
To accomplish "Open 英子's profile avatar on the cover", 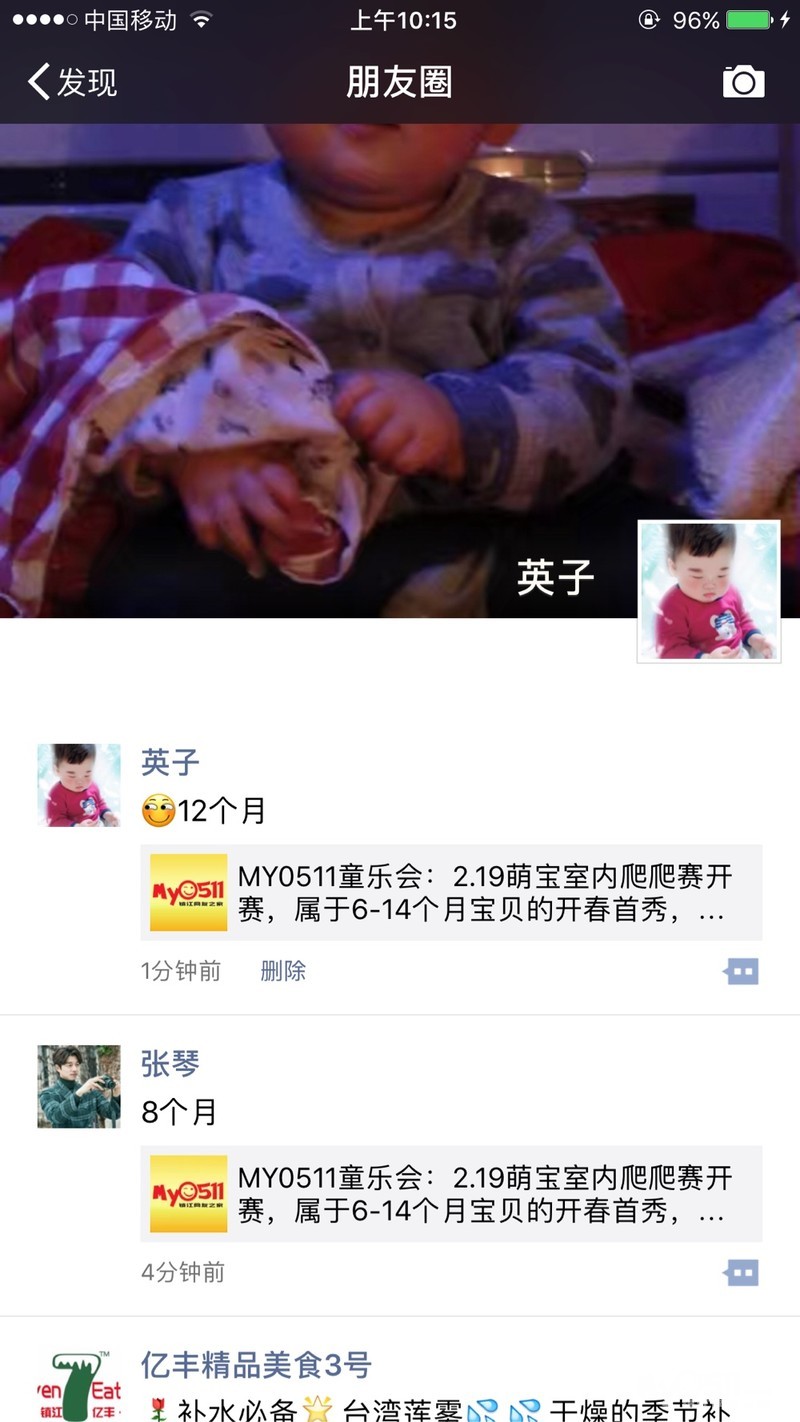I will coord(709,591).
